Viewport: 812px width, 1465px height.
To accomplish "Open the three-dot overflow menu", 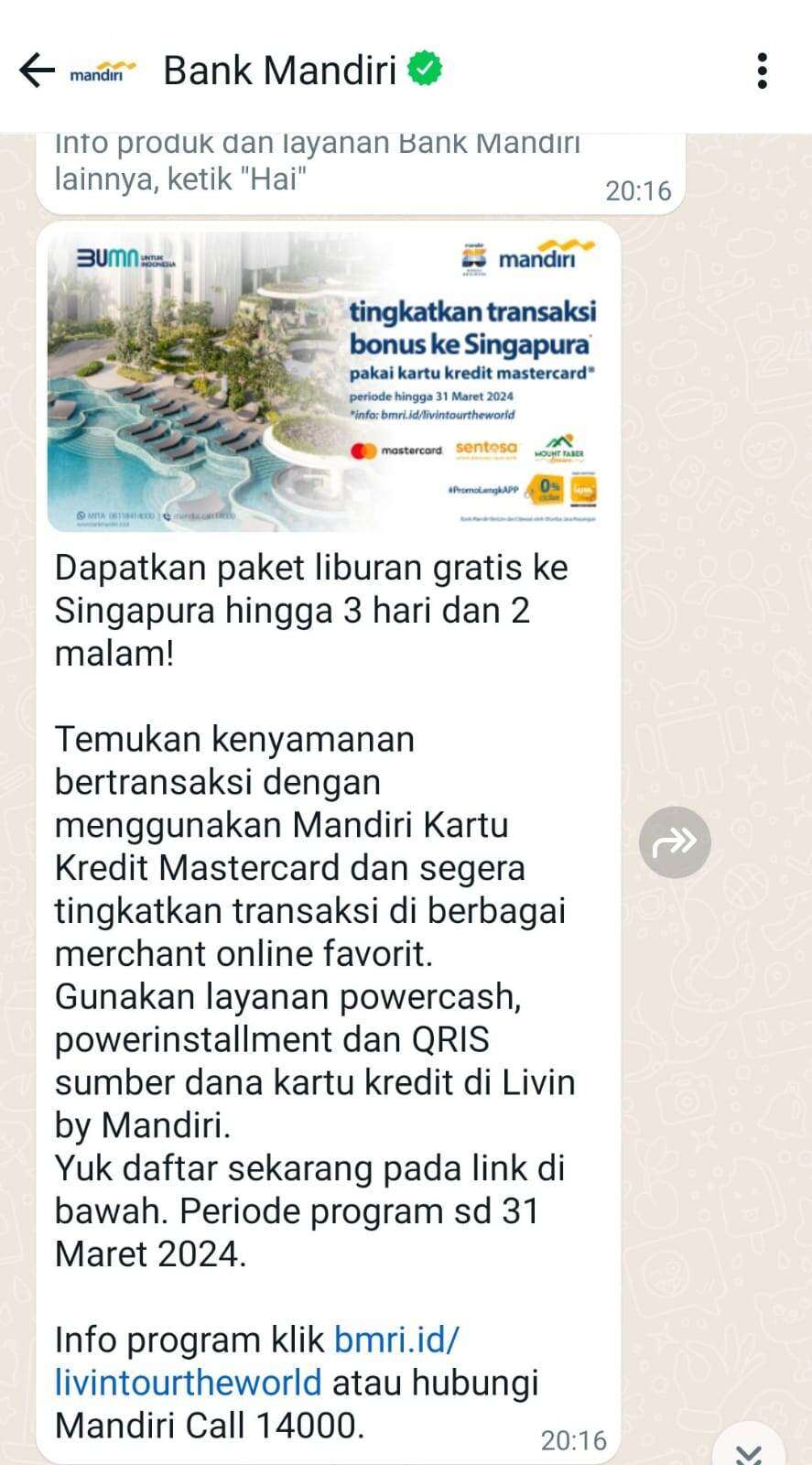I will (x=762, y=71).
